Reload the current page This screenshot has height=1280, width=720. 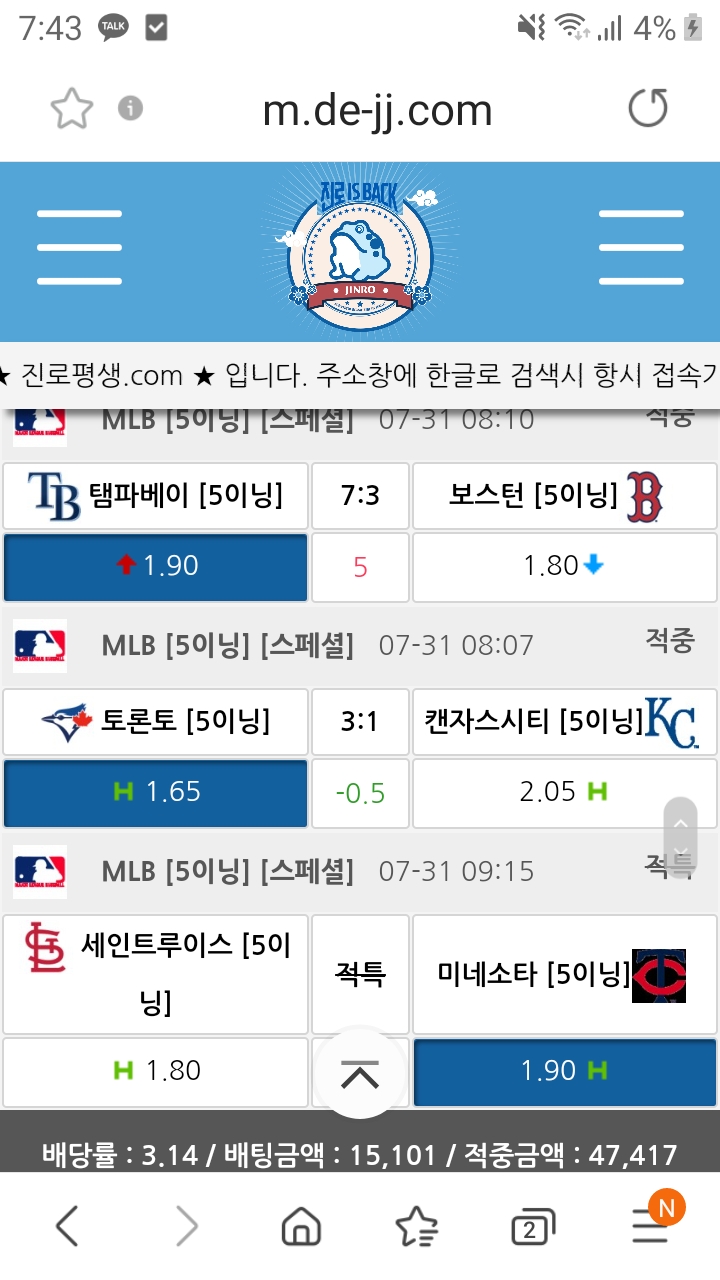647,108
